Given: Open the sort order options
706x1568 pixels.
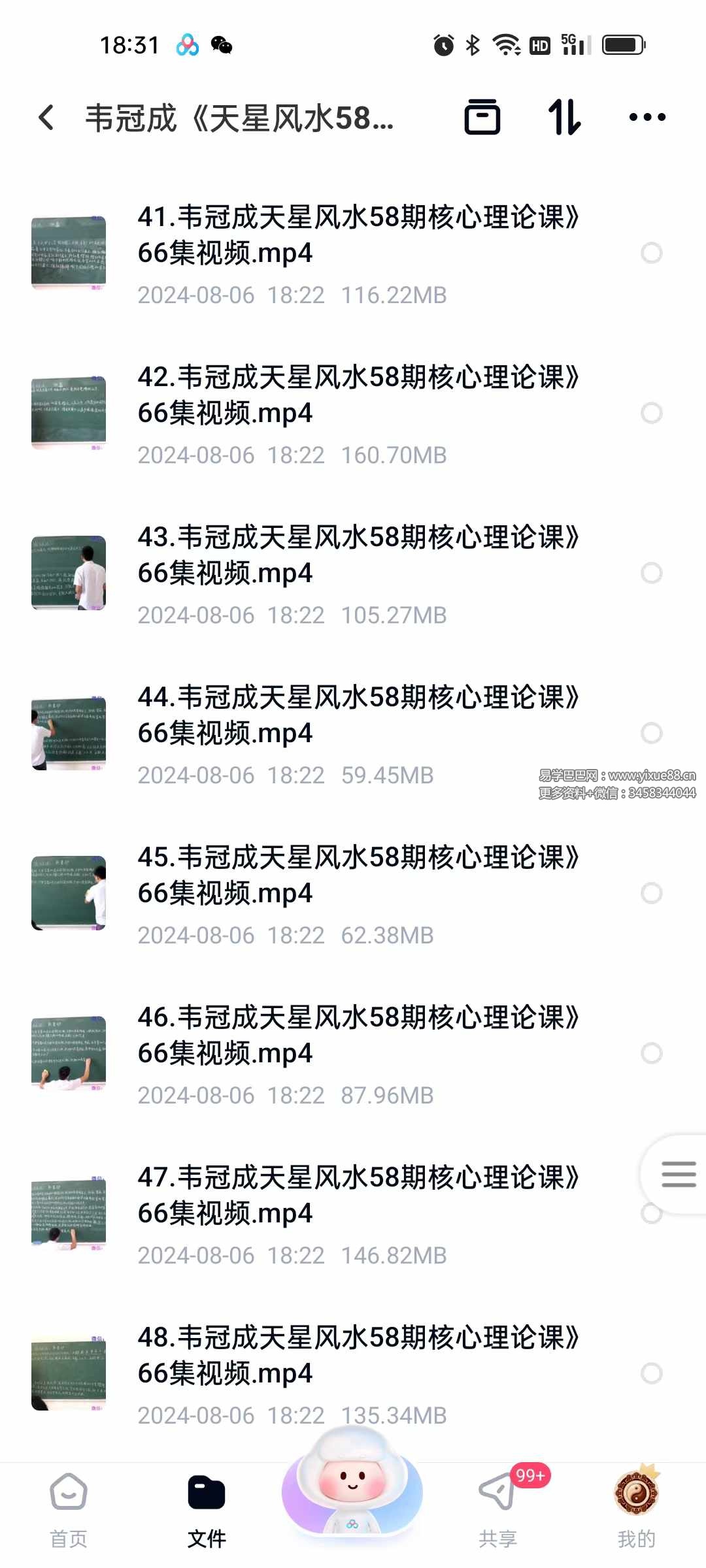Looking at the screenshot, I should coord(564,118).
